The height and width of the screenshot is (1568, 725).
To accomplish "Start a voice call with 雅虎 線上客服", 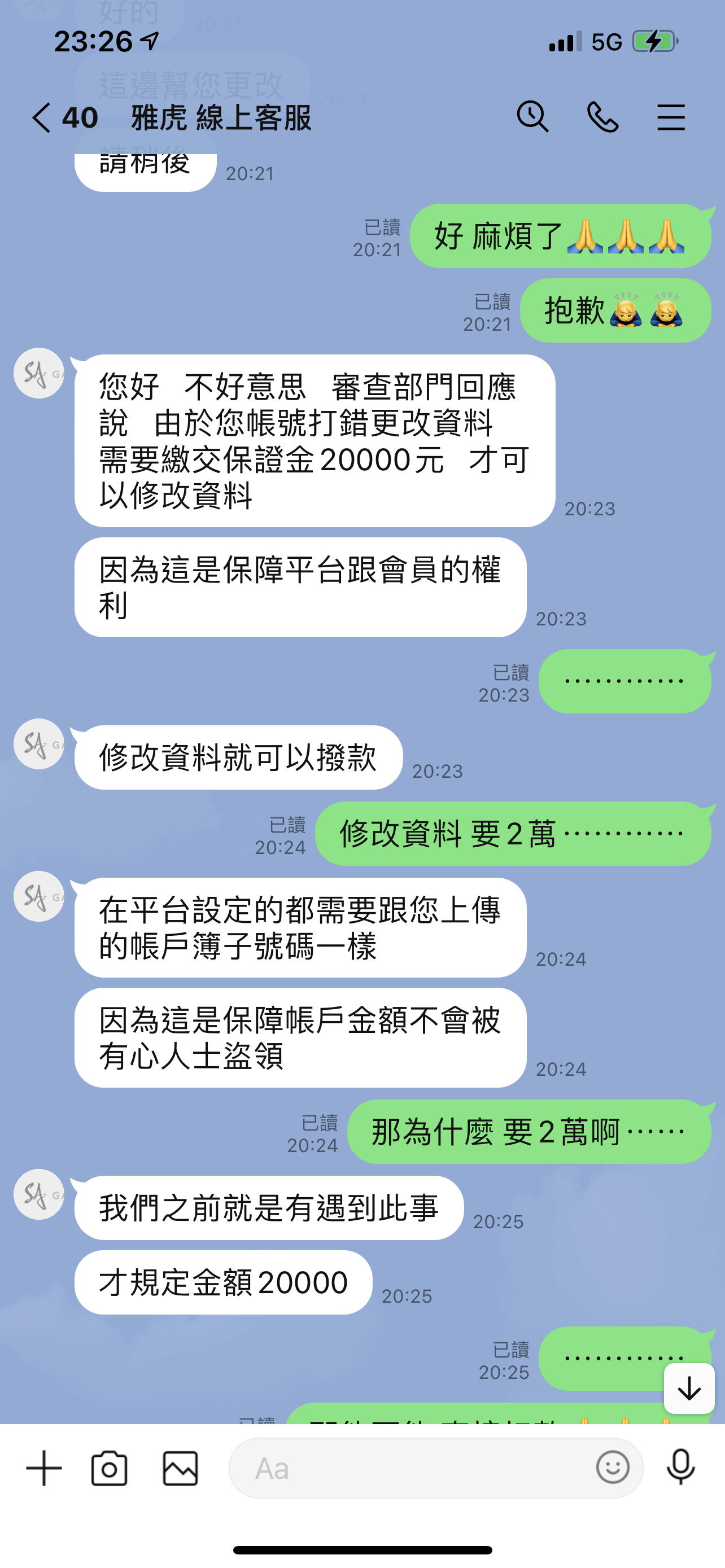I will pyautogui.click(x=602, y=117).
